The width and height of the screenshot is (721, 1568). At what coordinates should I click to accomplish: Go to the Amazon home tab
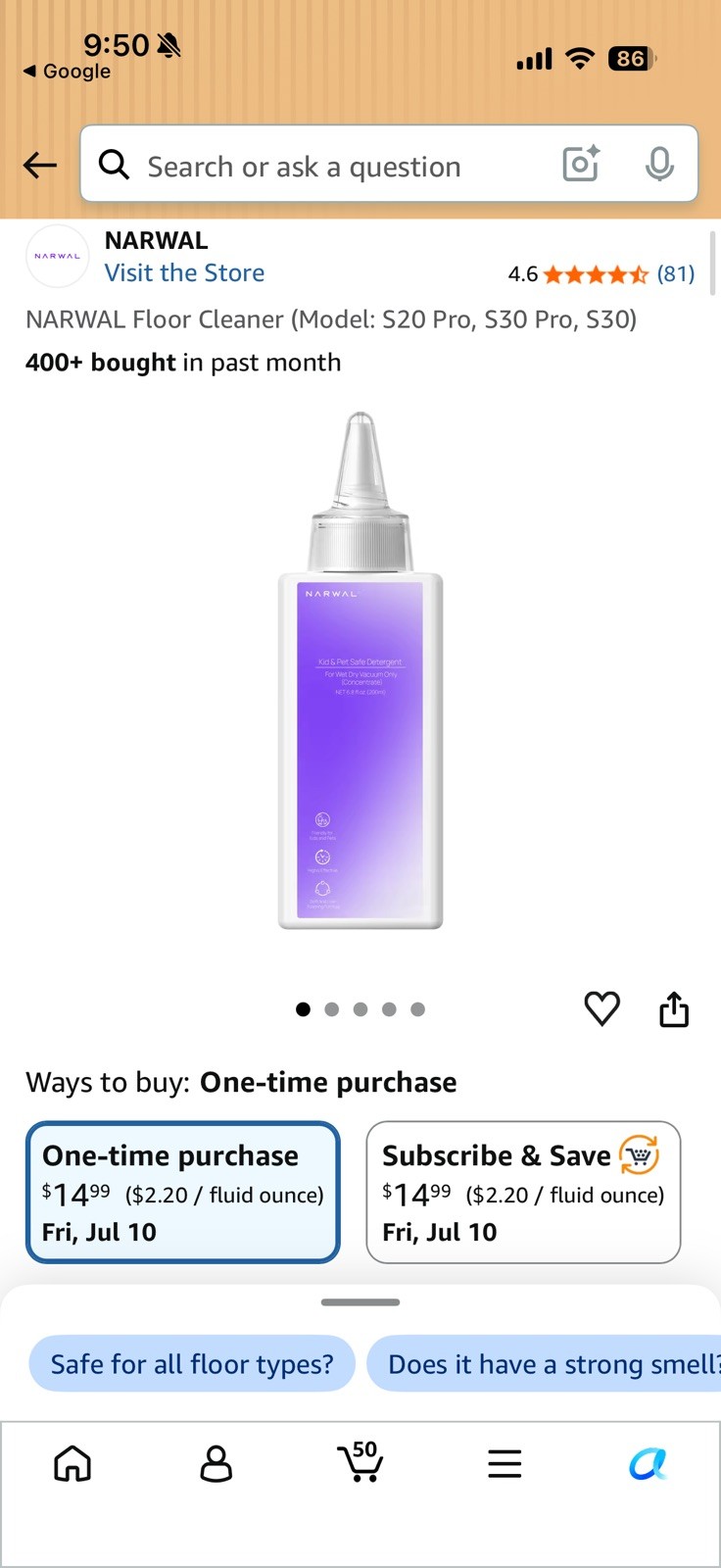(72, 1464)
